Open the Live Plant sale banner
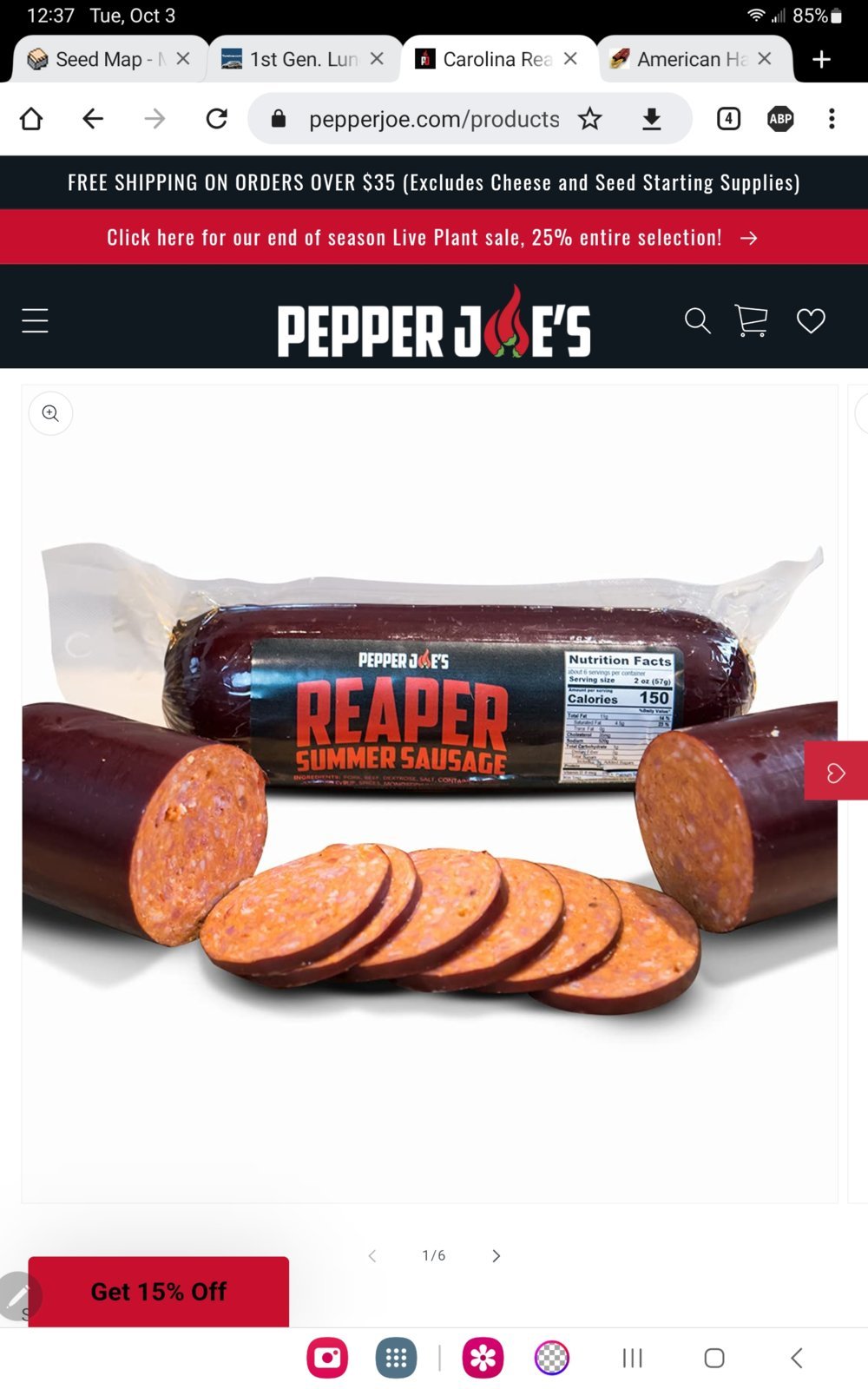This screenshot has height=1389, width=868. click(x=433, y=238)
